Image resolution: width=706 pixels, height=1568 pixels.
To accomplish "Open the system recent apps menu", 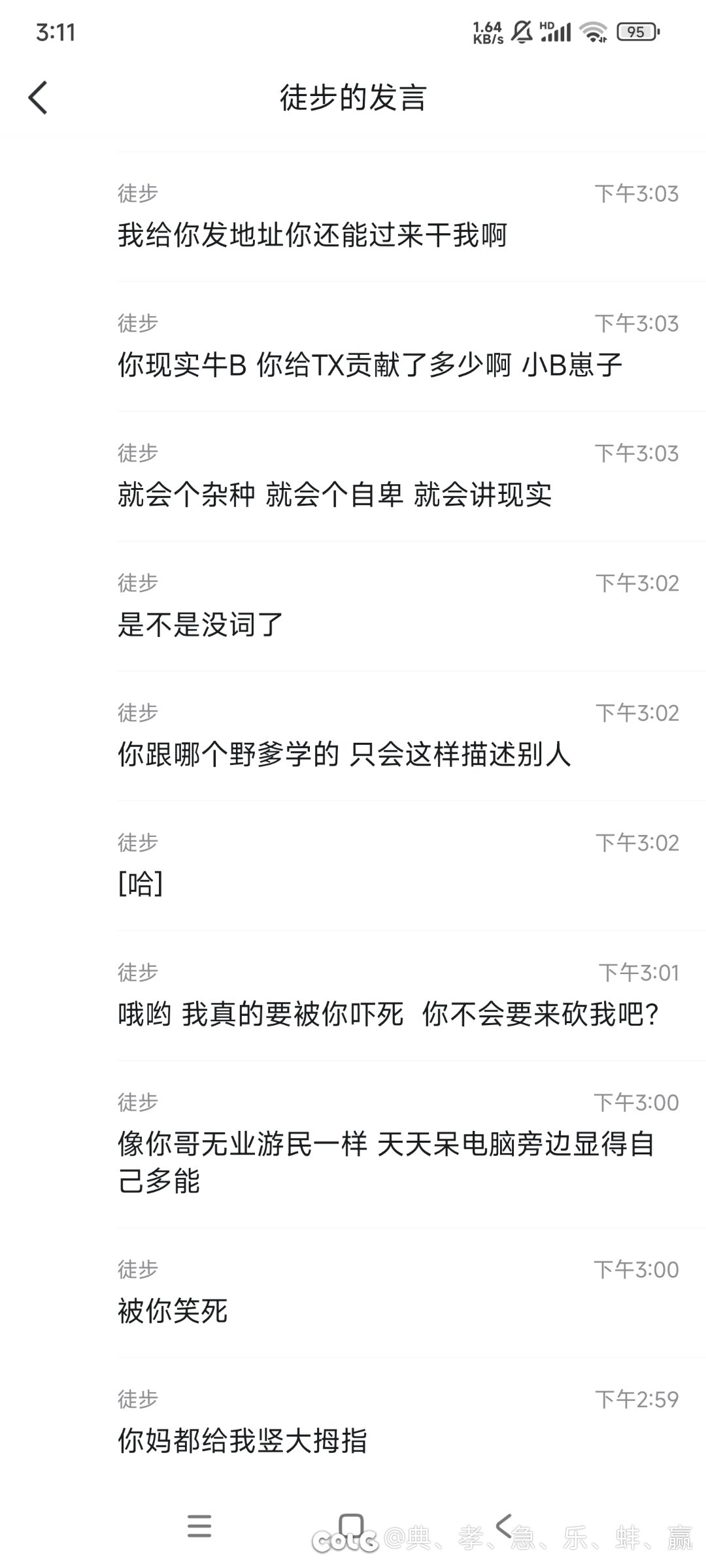I will click(x=199, y=1526).
